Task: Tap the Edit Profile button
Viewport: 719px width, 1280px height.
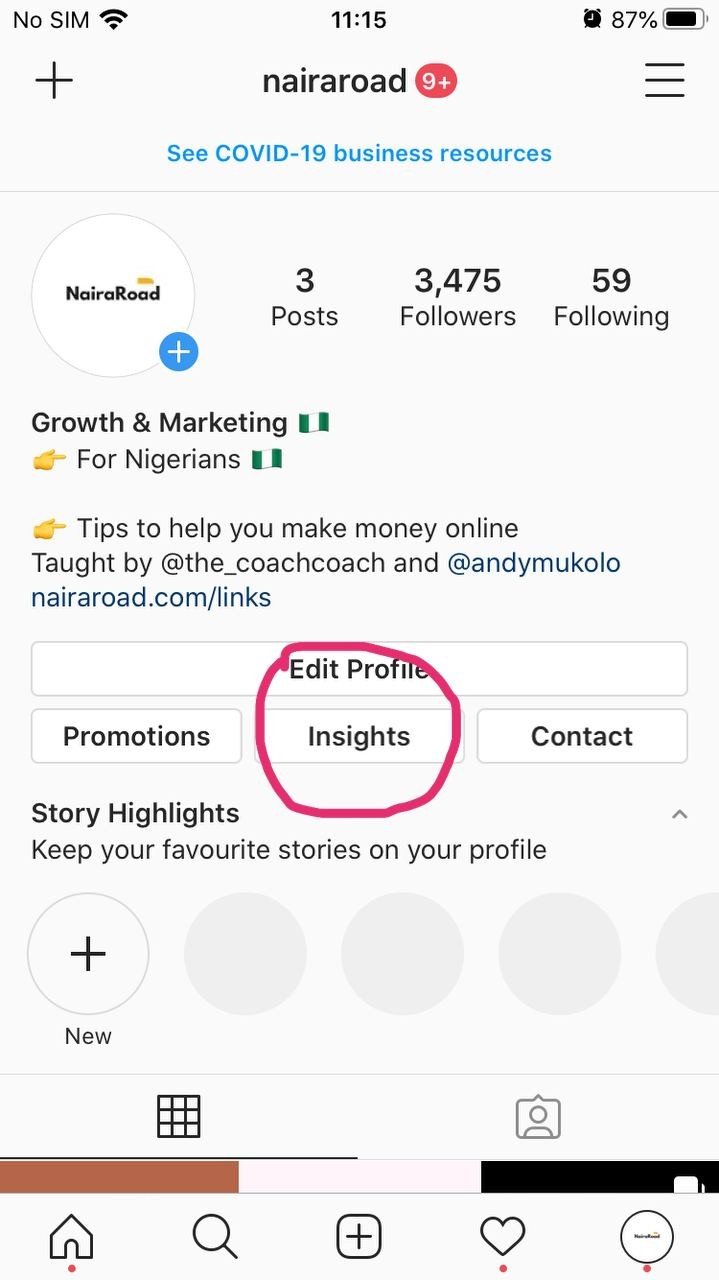Action: [359, 669]
